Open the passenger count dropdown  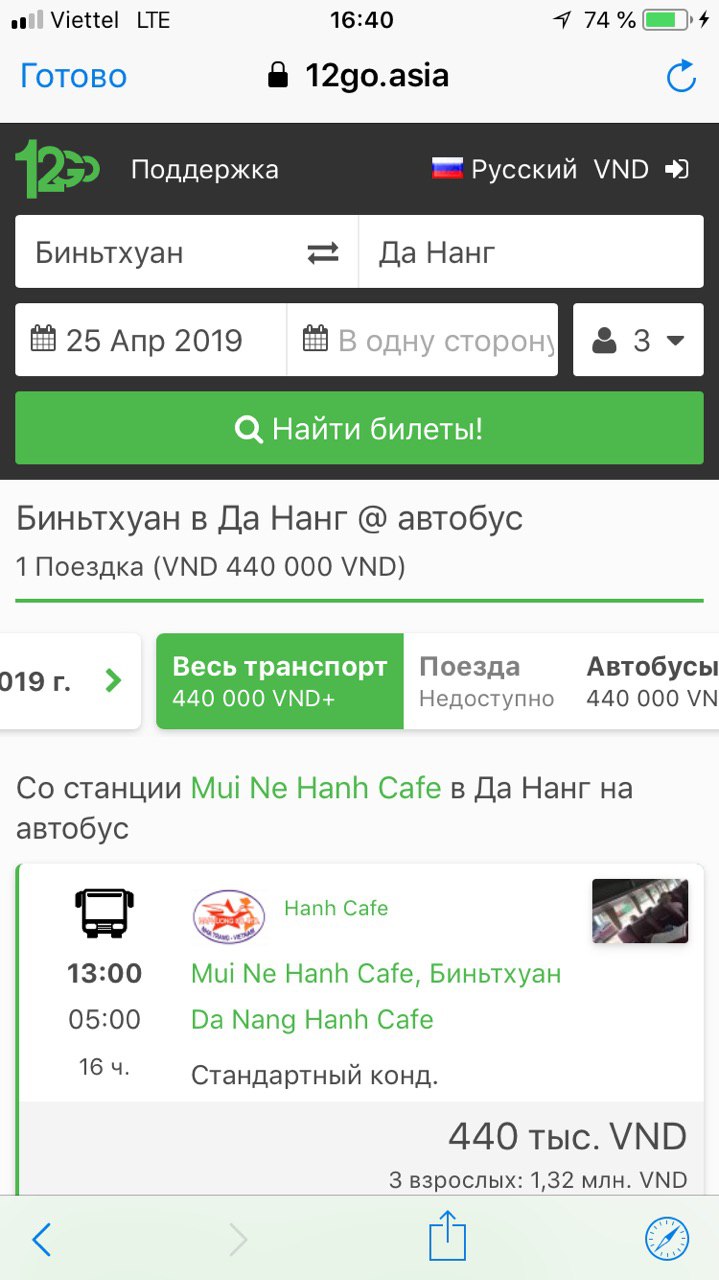click(x=638, y=340)
